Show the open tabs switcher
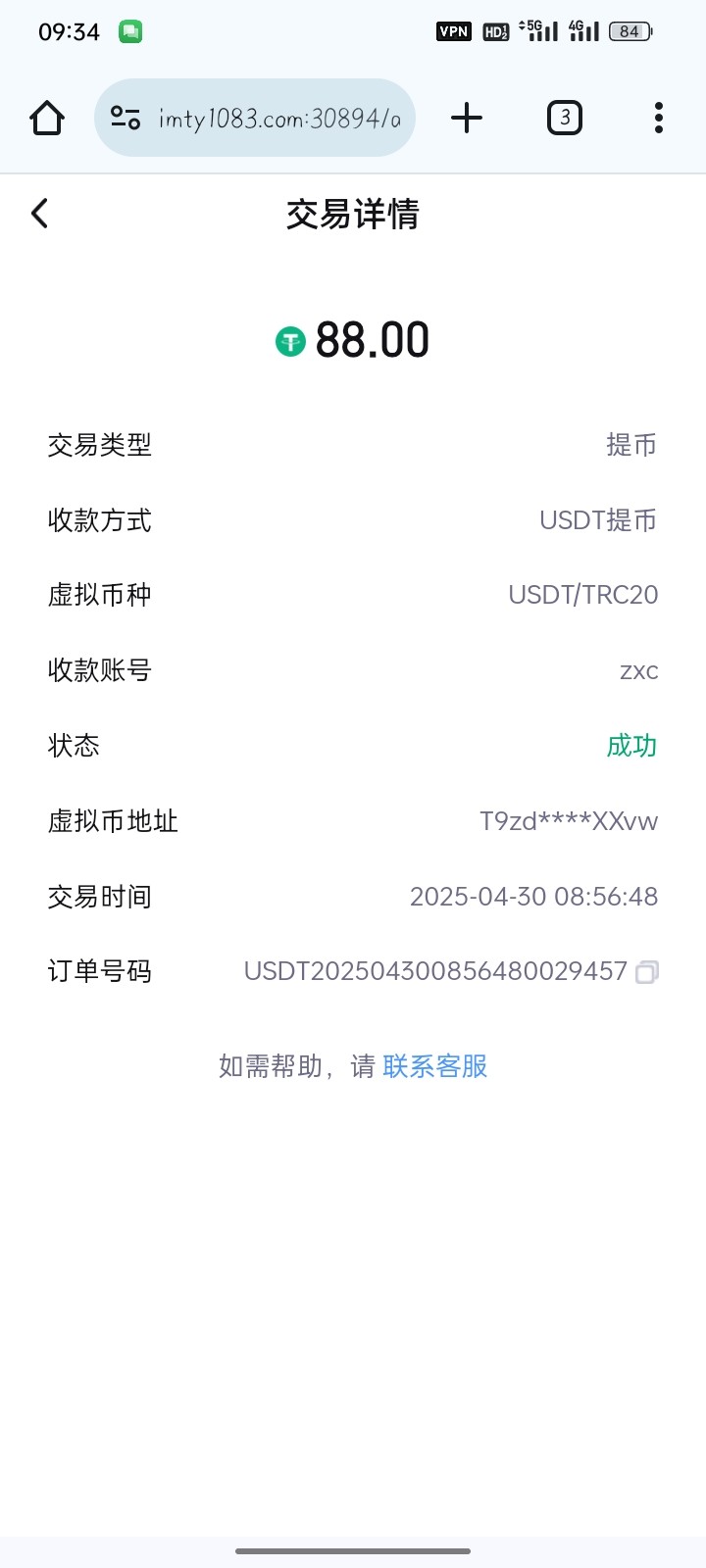This screenshot has width=706, height=1568. pyautogui.click(x=564, y=119)
